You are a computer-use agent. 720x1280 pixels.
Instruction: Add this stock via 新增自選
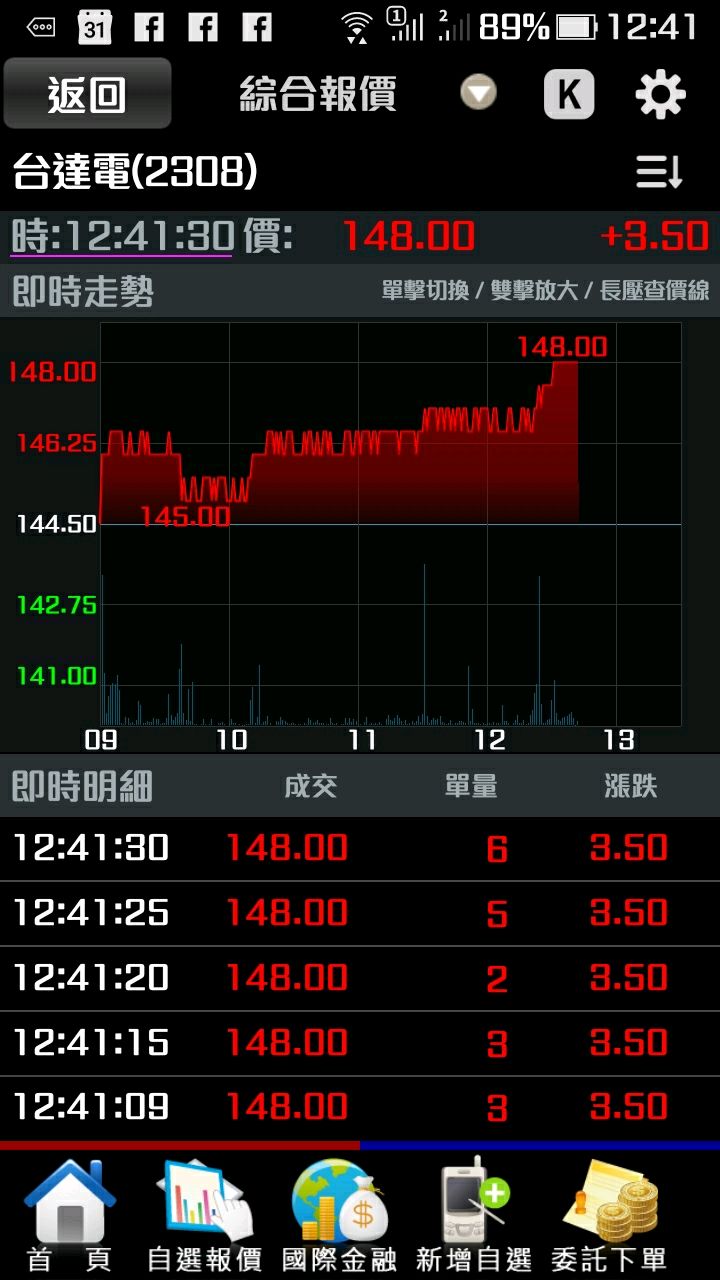(475, 1216)
